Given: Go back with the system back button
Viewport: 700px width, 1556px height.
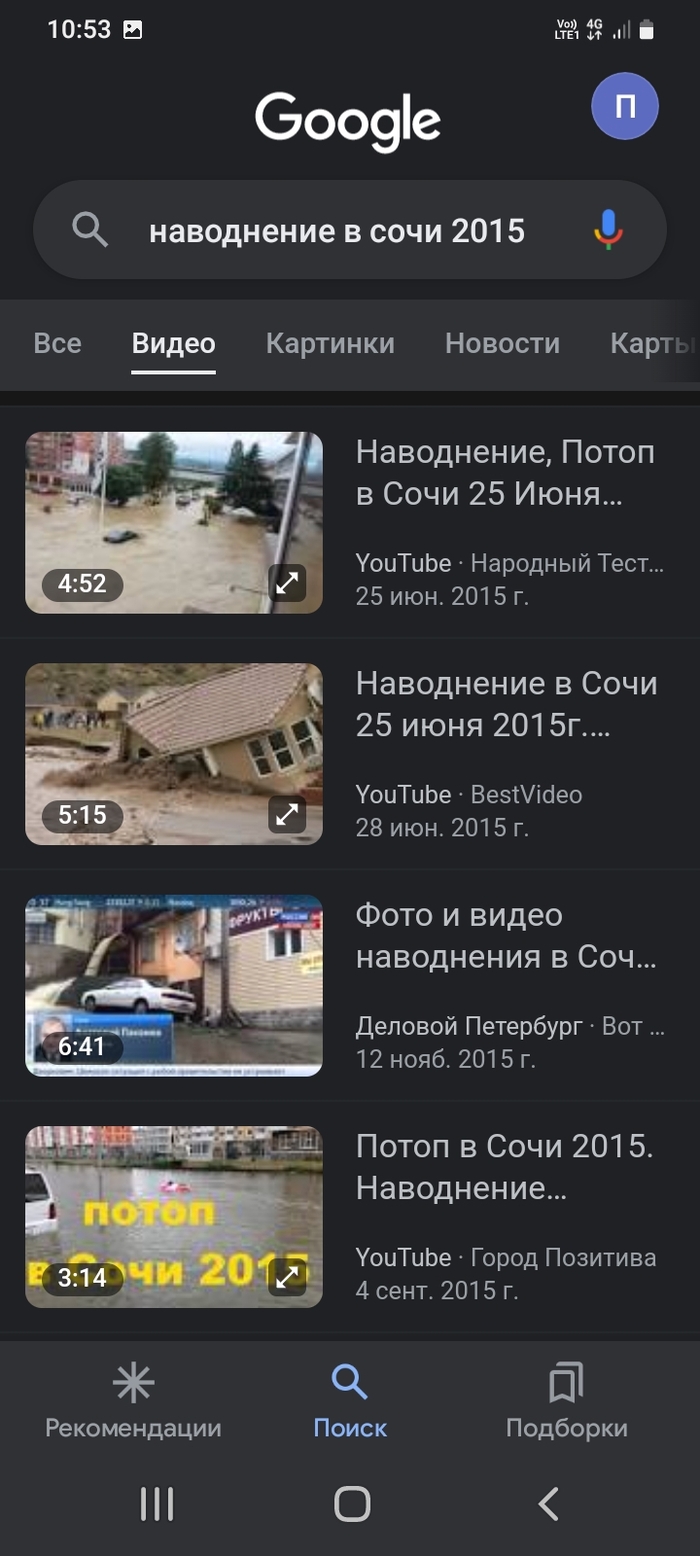Looking at the screenshot, I should [x=548, y=1503].
